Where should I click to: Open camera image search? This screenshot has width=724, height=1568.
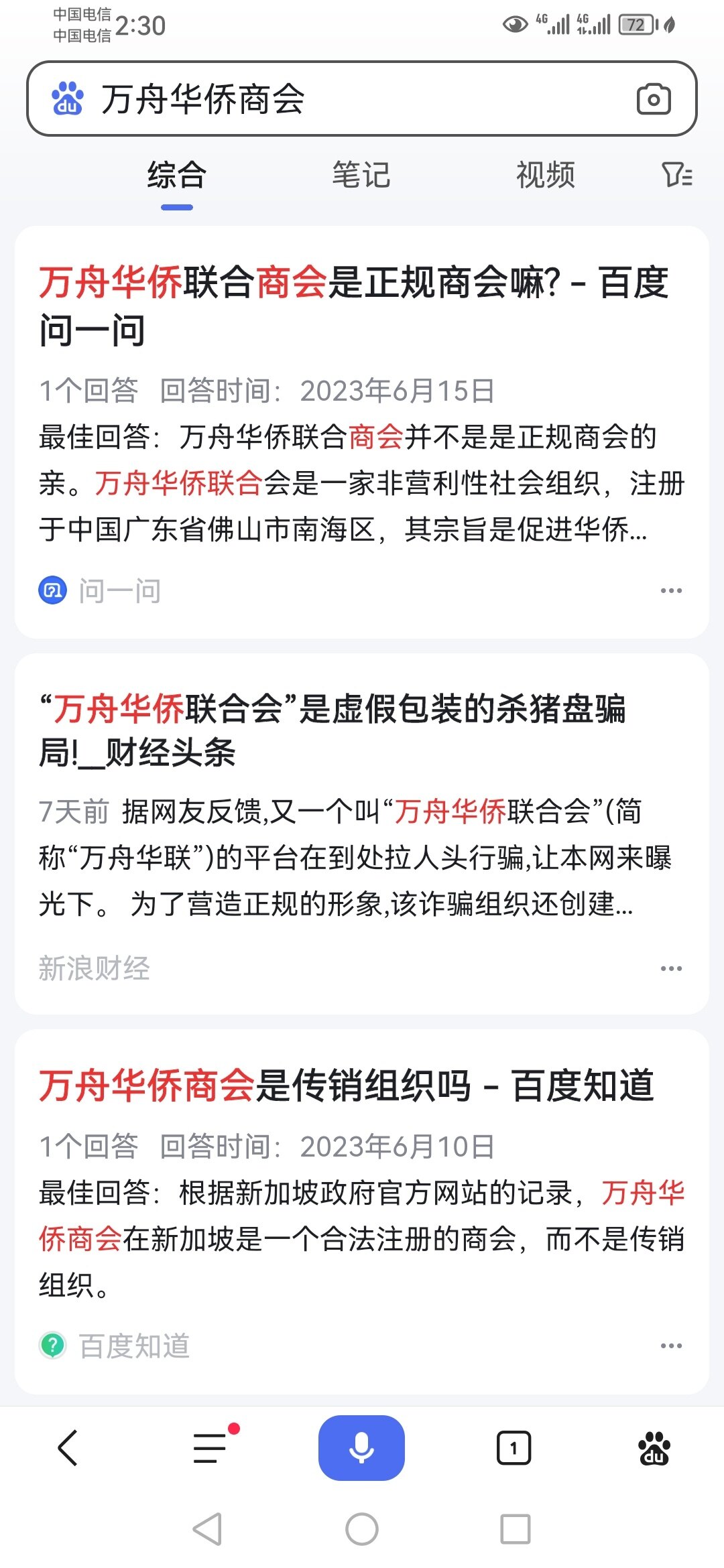pos(654,99)
